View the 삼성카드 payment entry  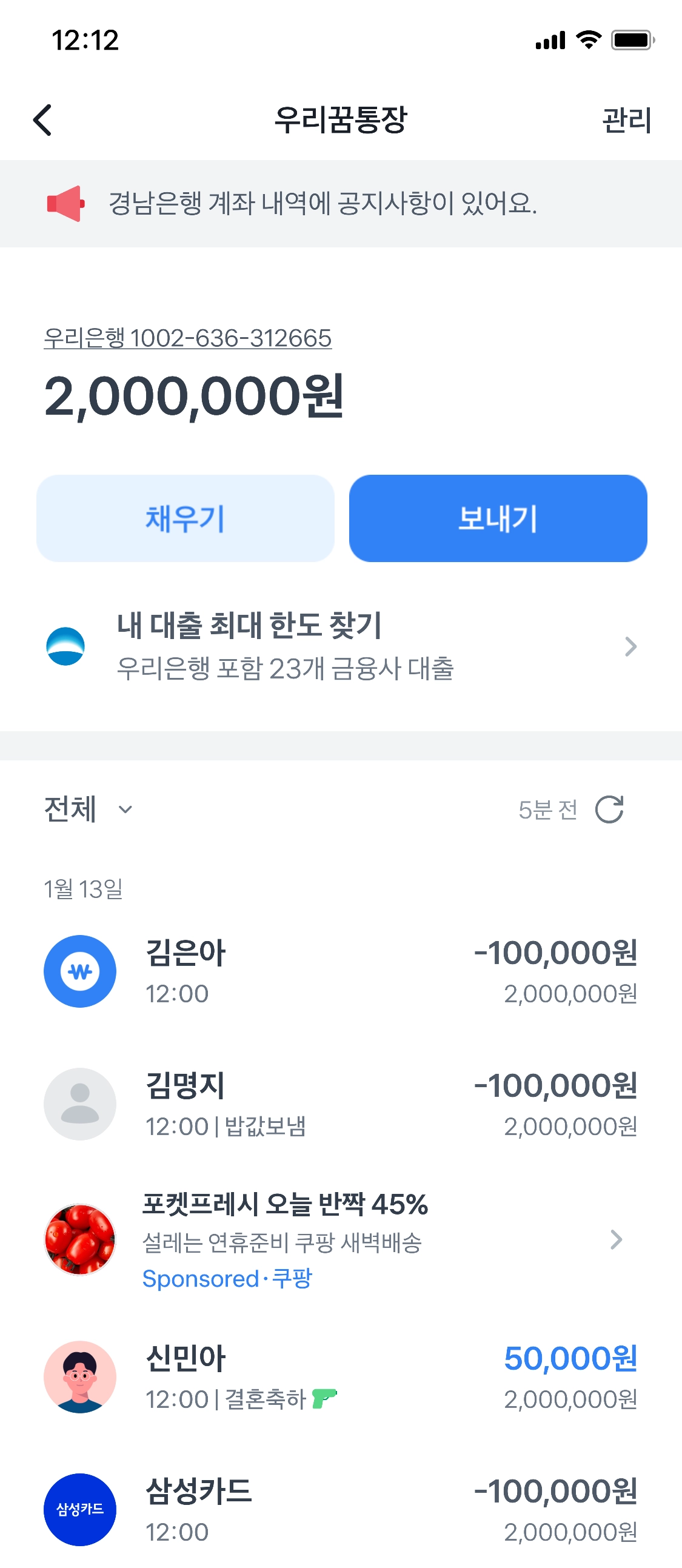click(x=341, y=1510)
